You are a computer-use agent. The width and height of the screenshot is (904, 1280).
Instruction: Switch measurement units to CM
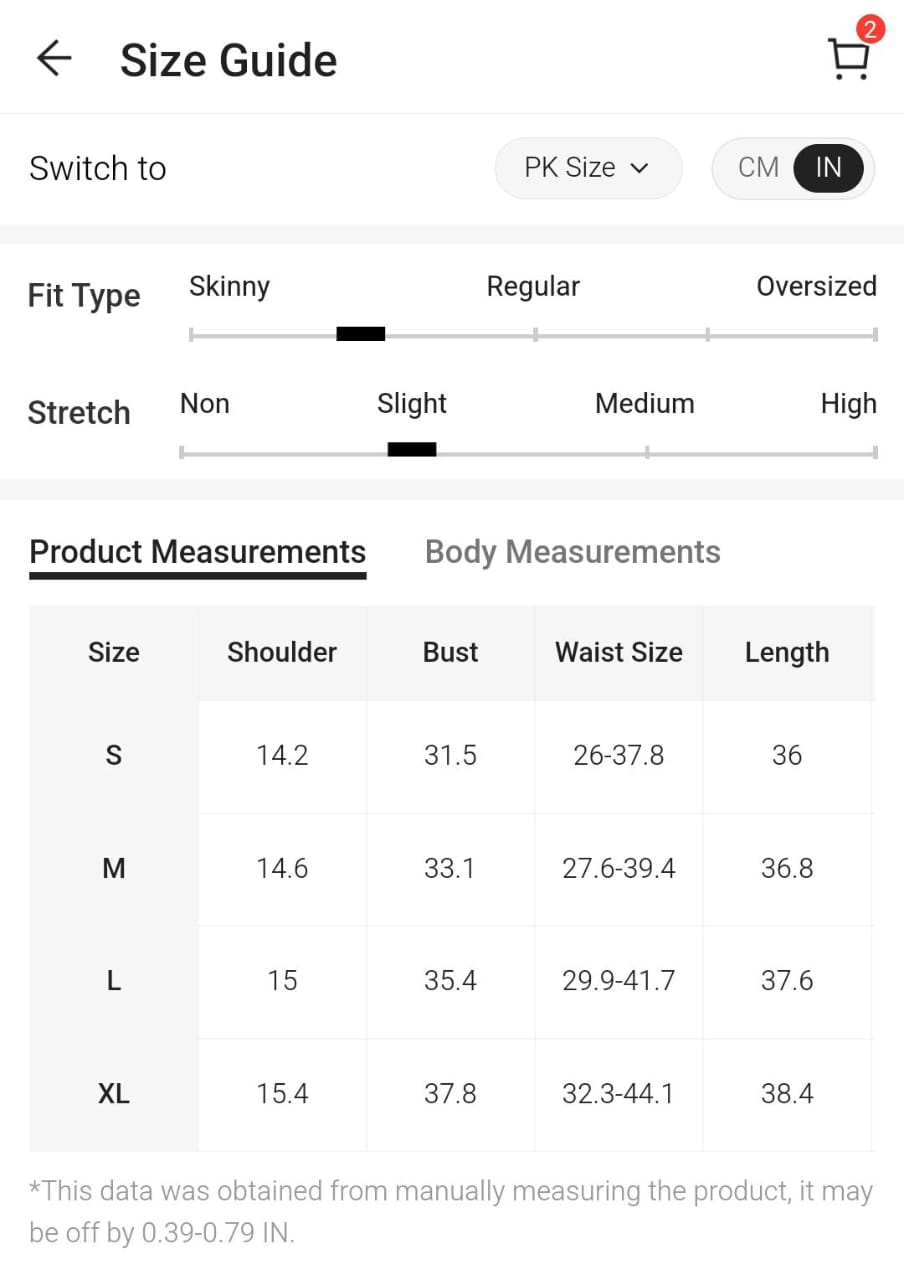[758, 168]
